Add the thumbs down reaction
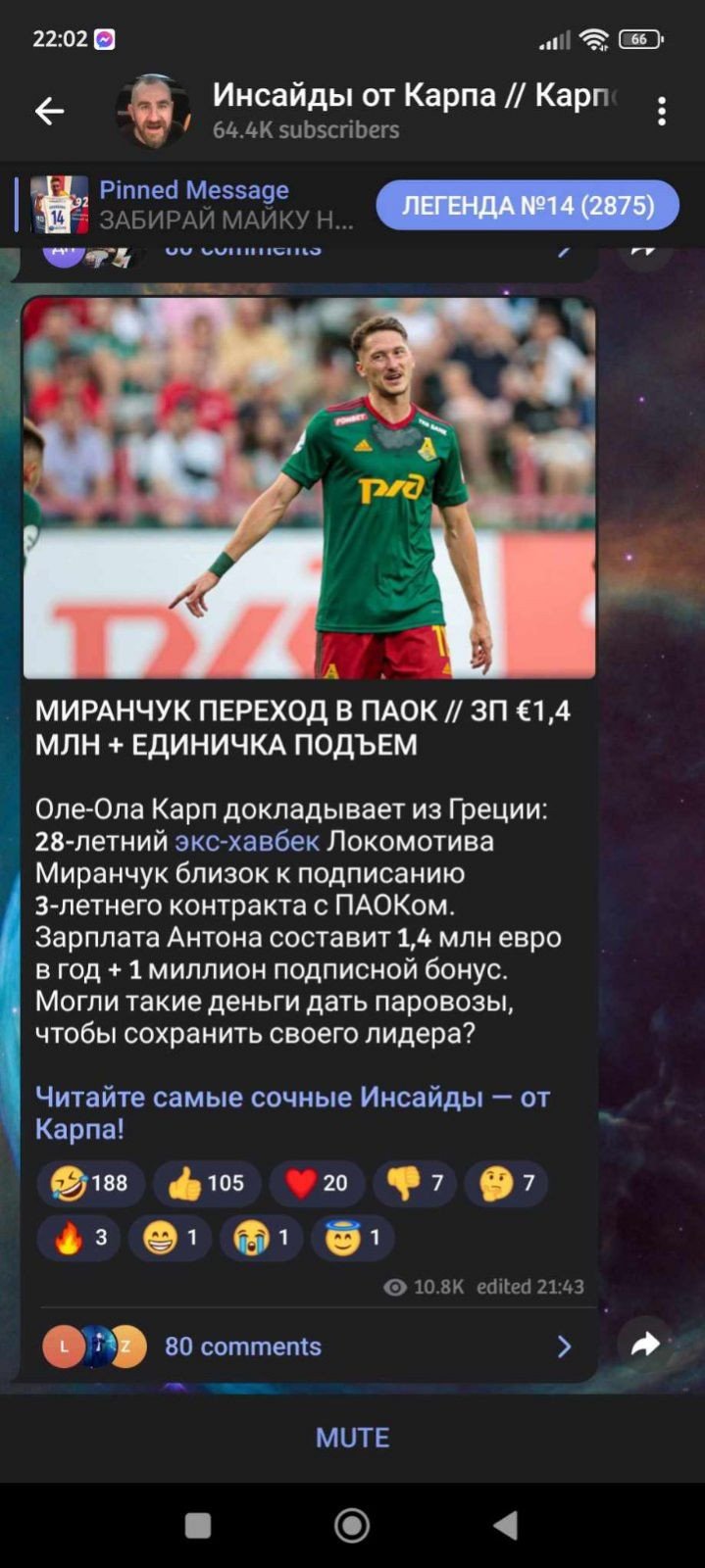Viewport: 705px width, 1568px height. tap(415, 1183)
